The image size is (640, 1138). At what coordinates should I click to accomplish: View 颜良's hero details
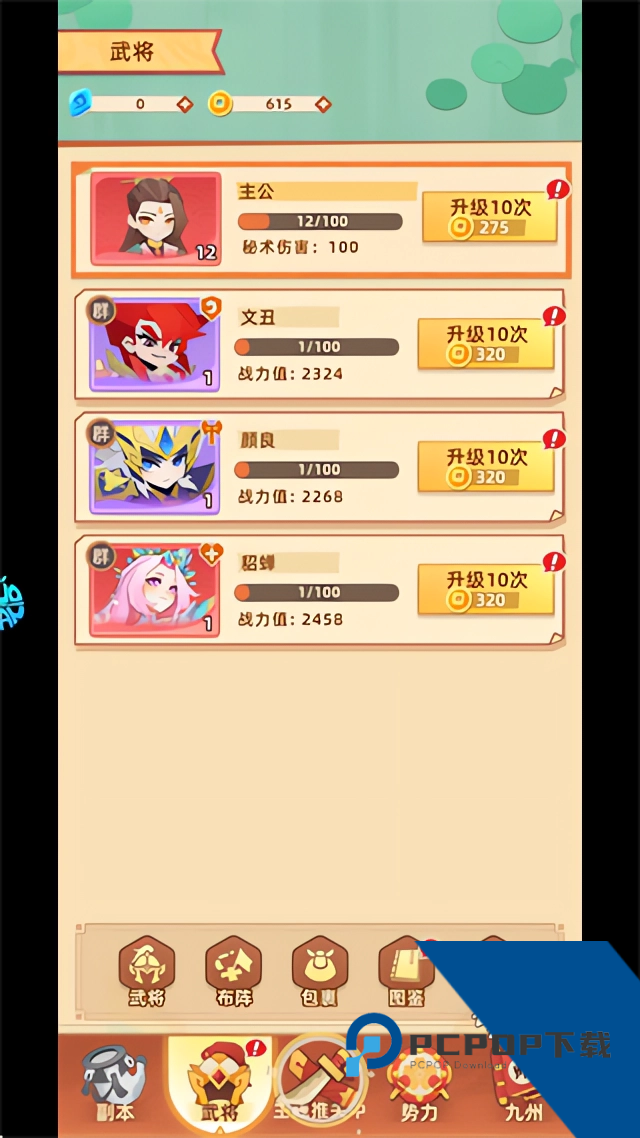point(154,466)
